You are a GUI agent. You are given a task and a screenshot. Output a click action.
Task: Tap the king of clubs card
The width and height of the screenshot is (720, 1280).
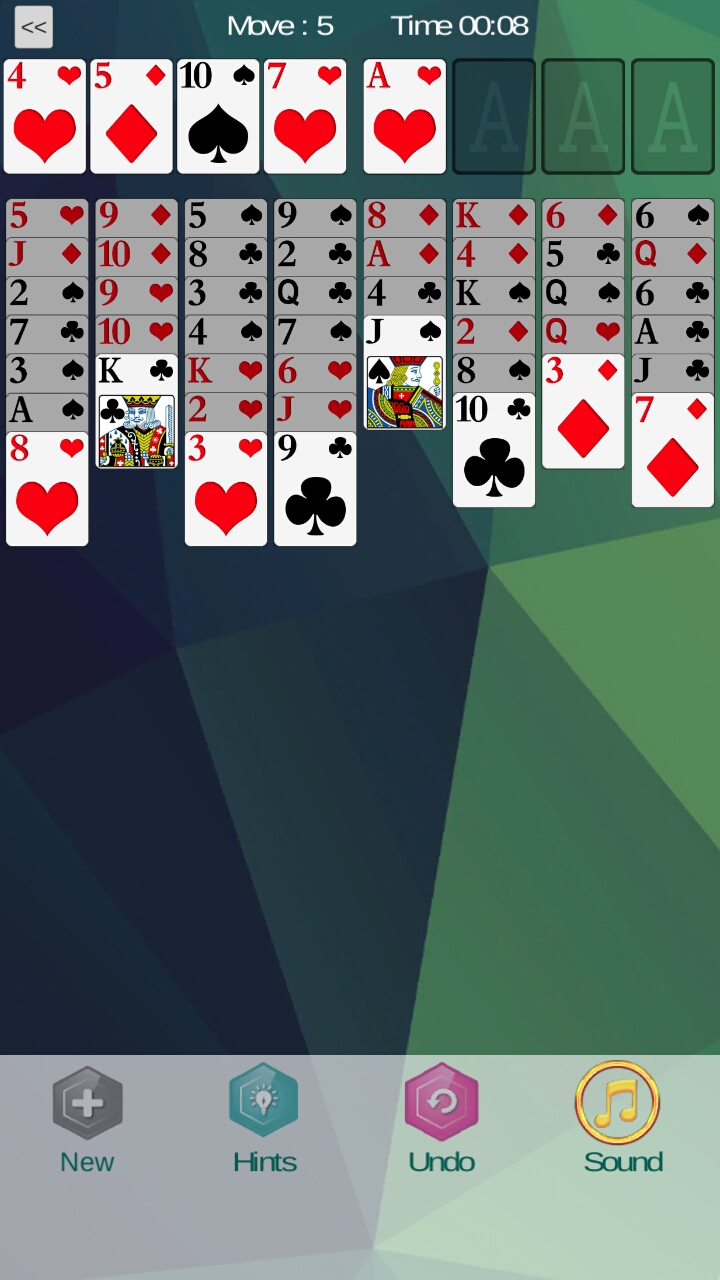(x=136, y=411)
